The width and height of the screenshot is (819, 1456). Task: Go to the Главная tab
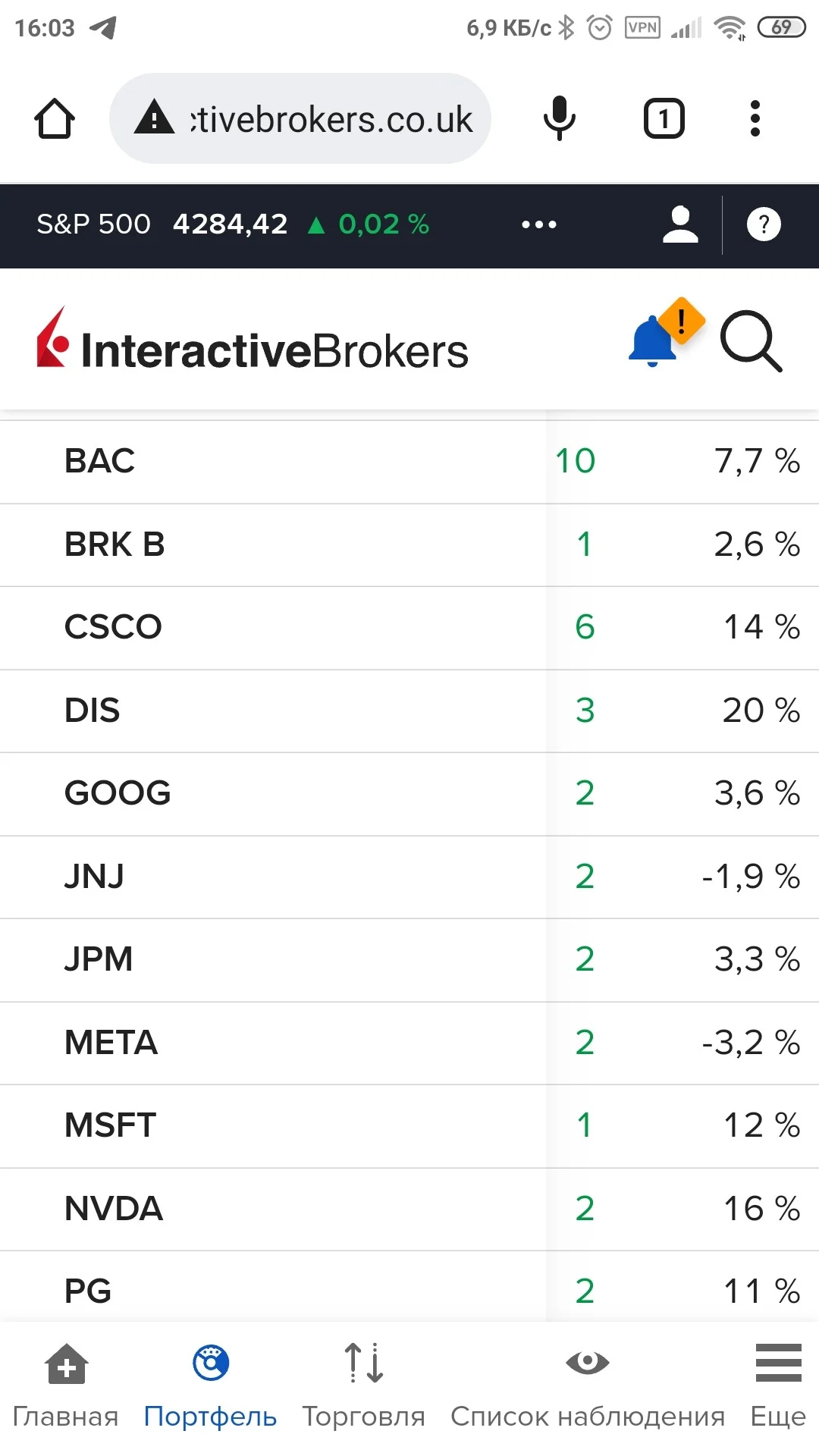click(x=66, y=1386)
